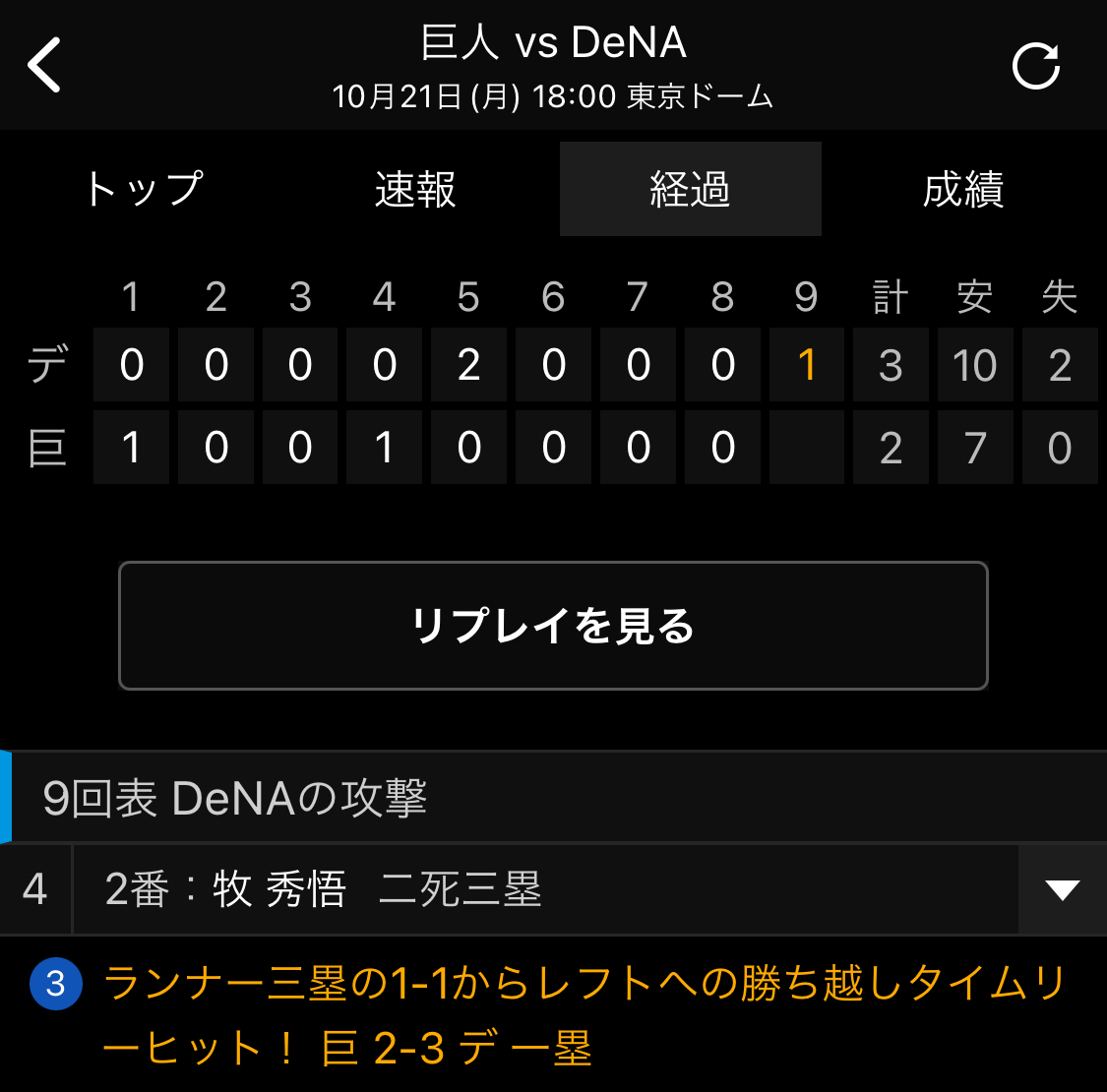1107x1092 pixels.
Task: Open the 速報 tab
Action: [x=415, y=189]
